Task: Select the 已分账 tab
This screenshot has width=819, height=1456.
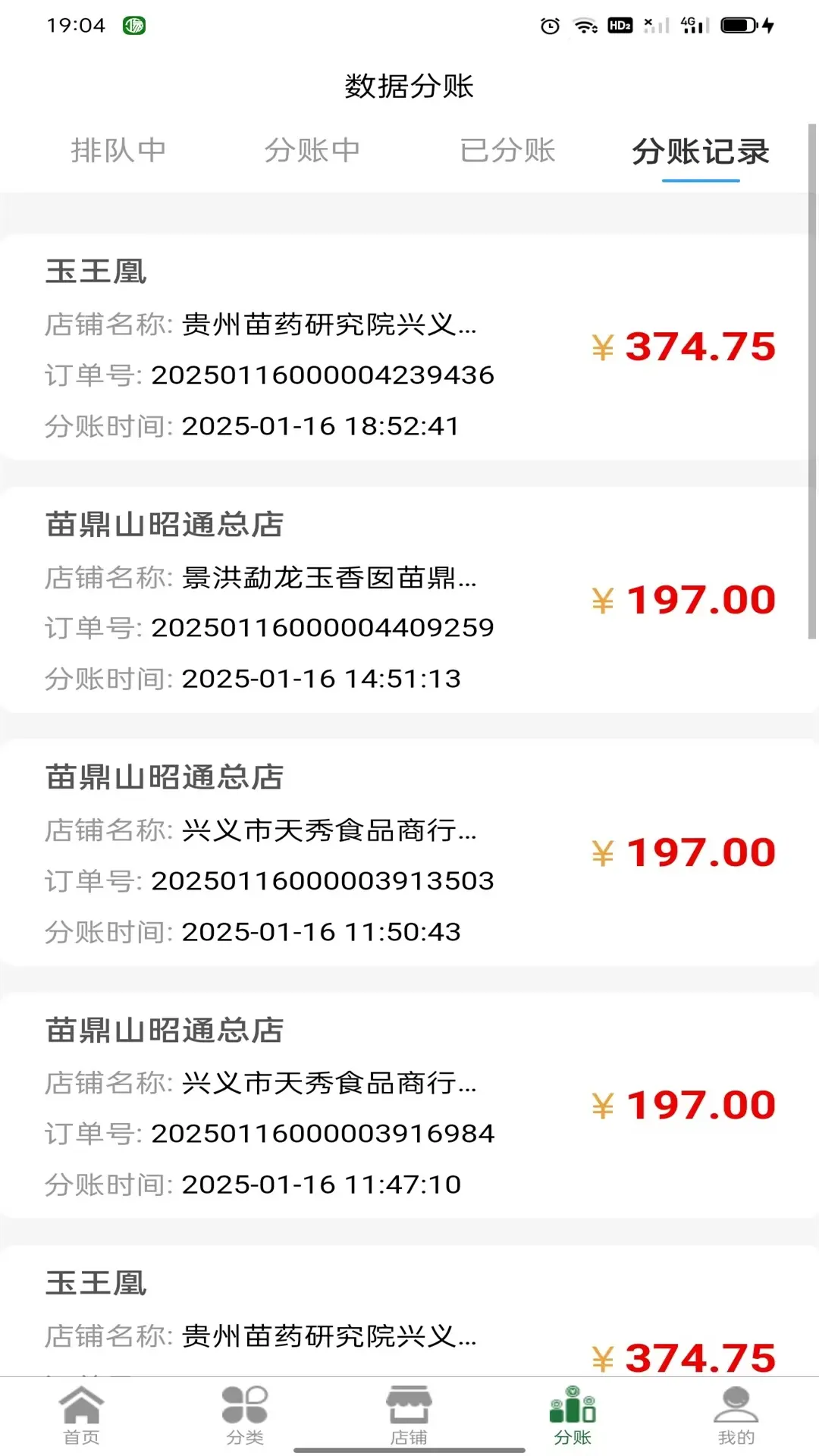Action: point(508,151)
